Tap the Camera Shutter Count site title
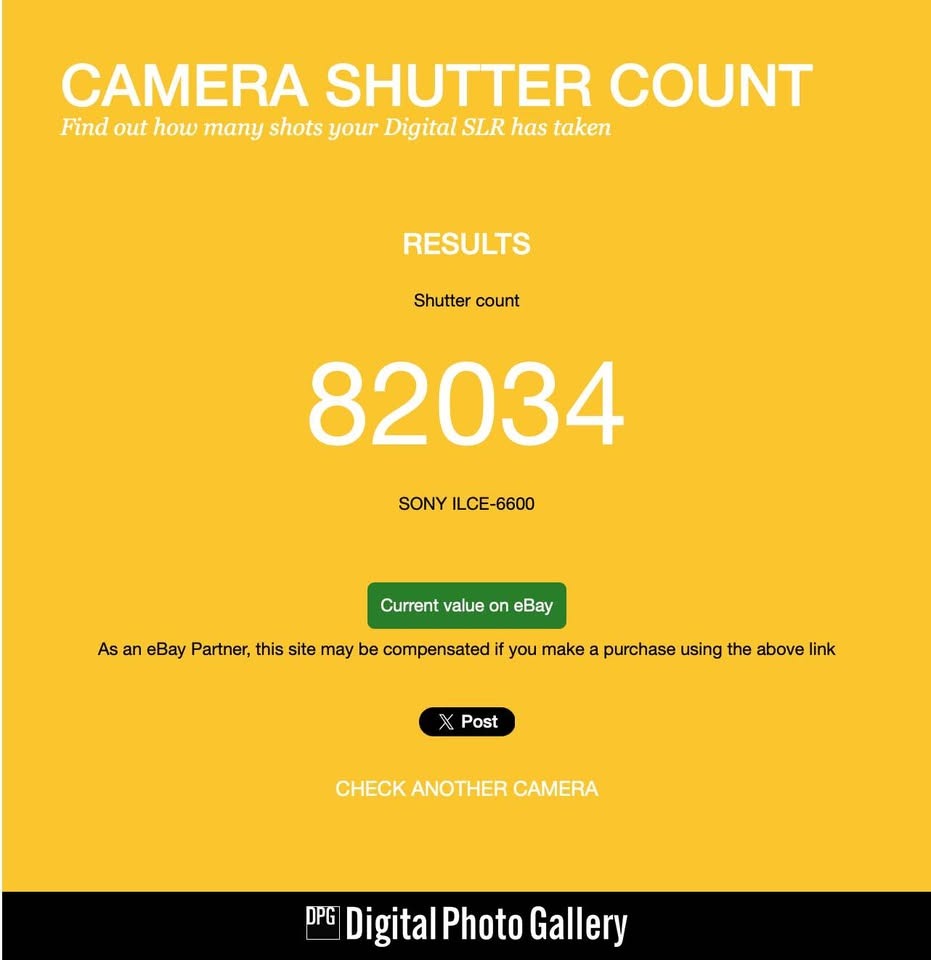931x960 pixels. point(436,86)
